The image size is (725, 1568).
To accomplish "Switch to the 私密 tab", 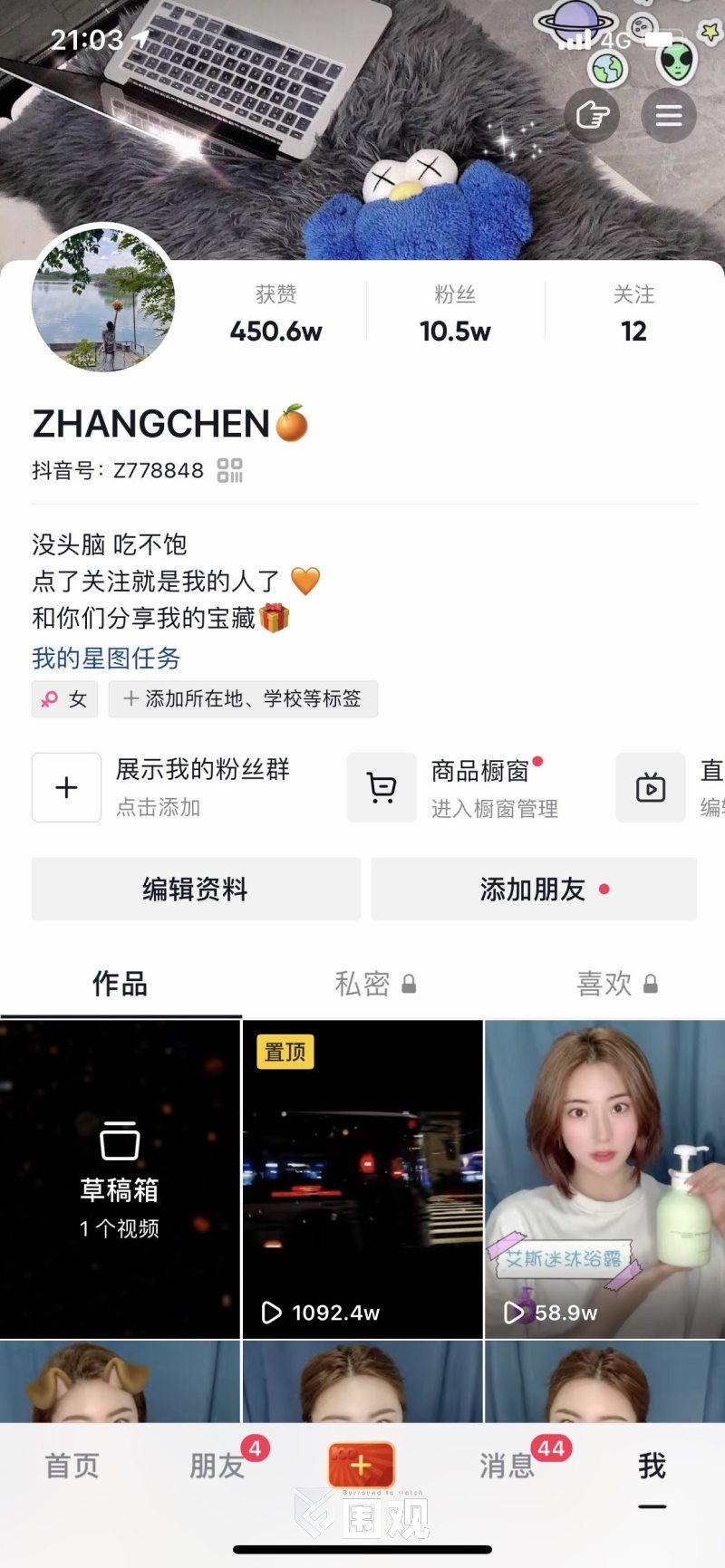I will pyautogui.click(x=374, y=984).
